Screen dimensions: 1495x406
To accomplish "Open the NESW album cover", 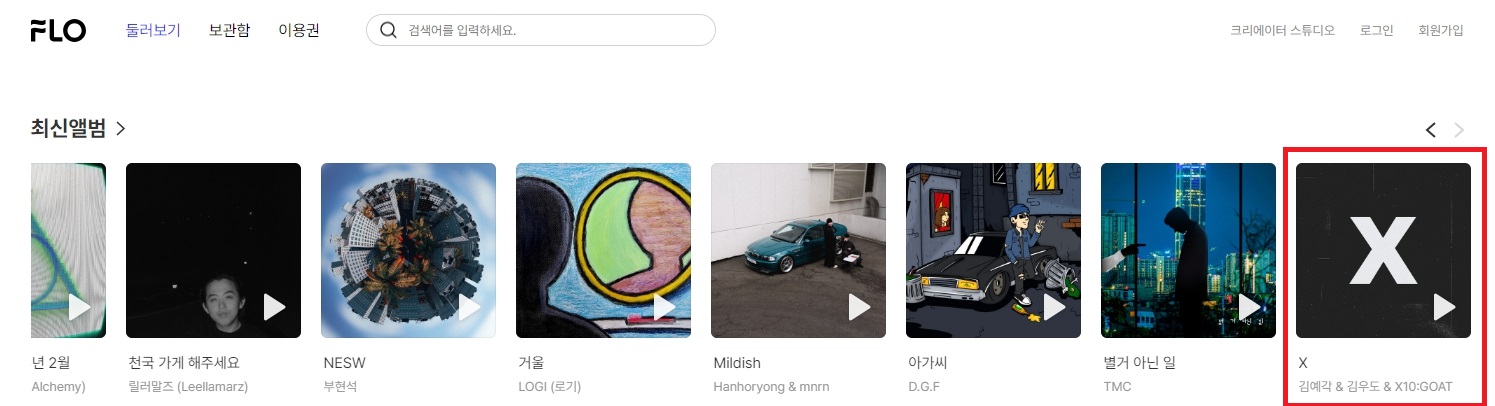I will point(408,250).
